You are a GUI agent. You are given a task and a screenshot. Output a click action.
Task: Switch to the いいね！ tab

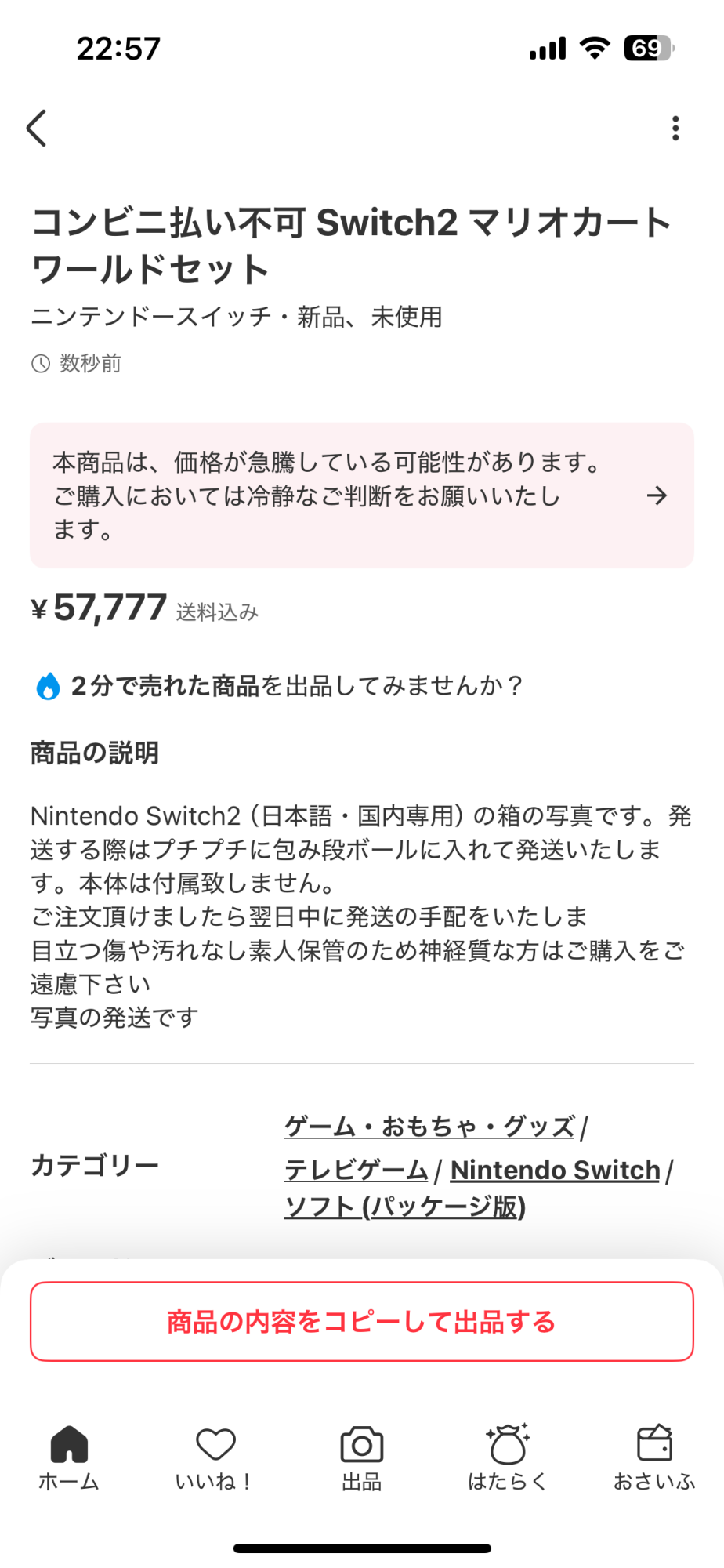[215, 1458]
